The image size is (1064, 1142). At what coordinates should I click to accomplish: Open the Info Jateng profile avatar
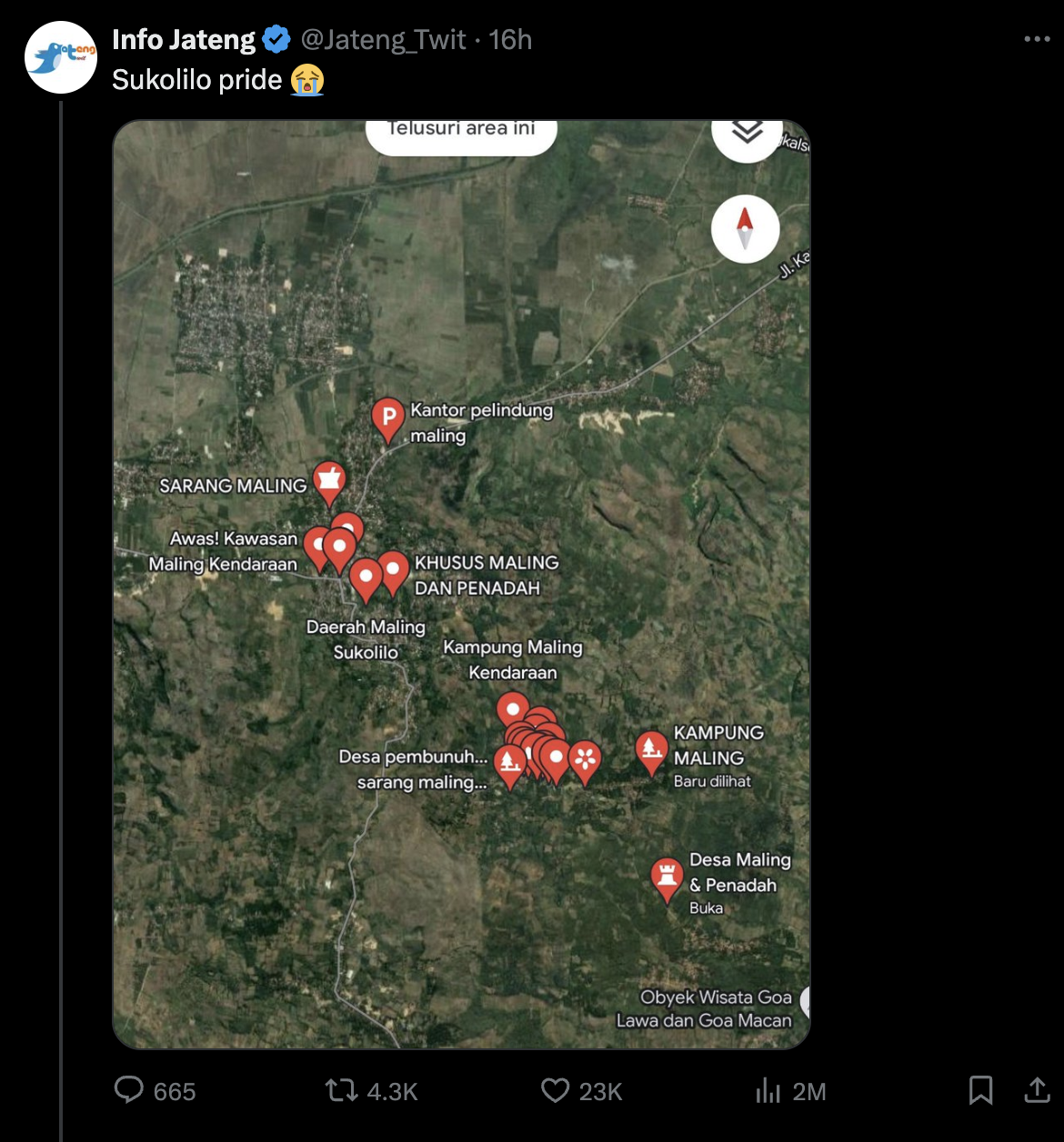click(60, 57)
